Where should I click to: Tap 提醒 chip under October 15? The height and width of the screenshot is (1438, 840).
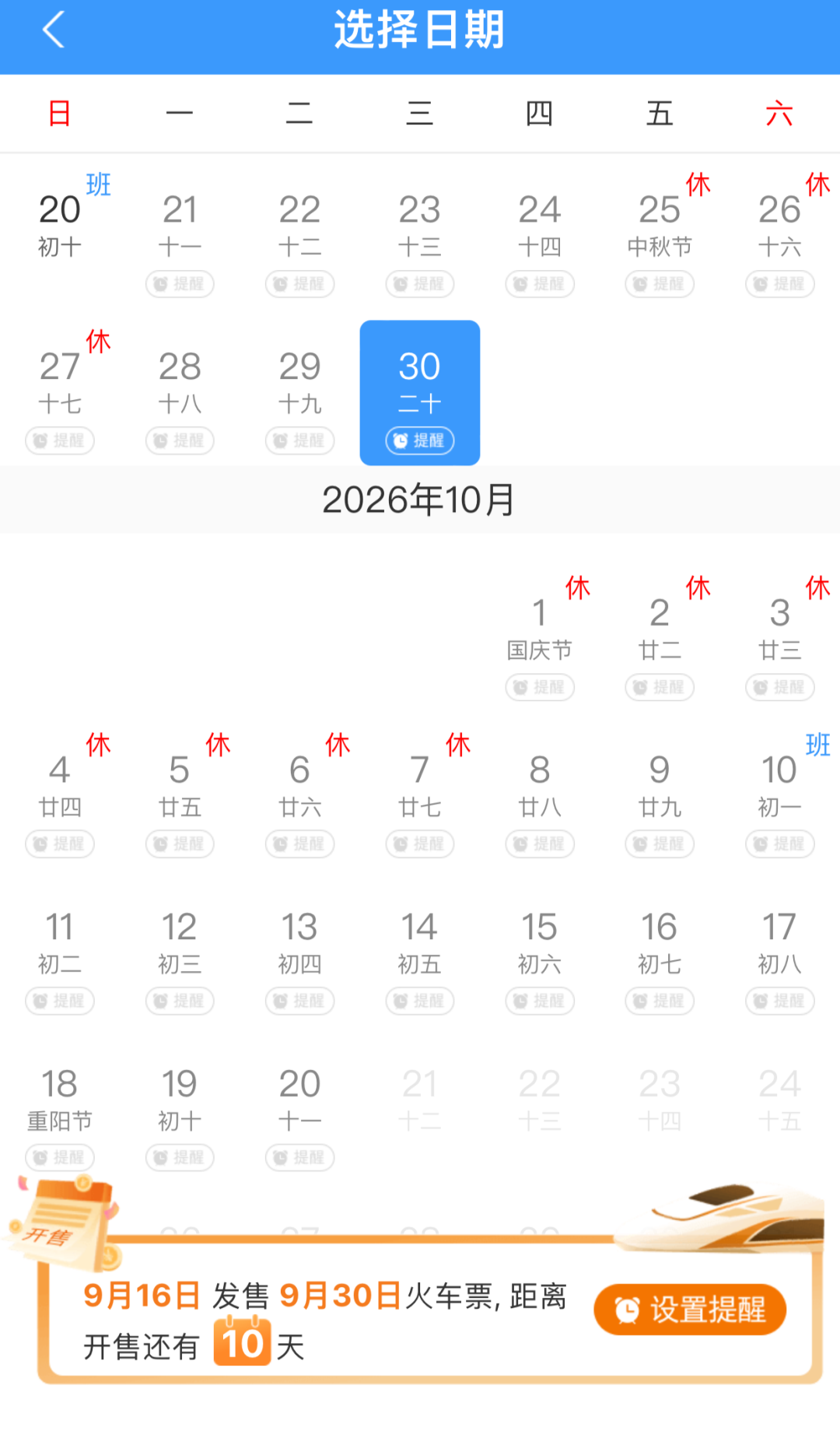tap(540, 1001)
